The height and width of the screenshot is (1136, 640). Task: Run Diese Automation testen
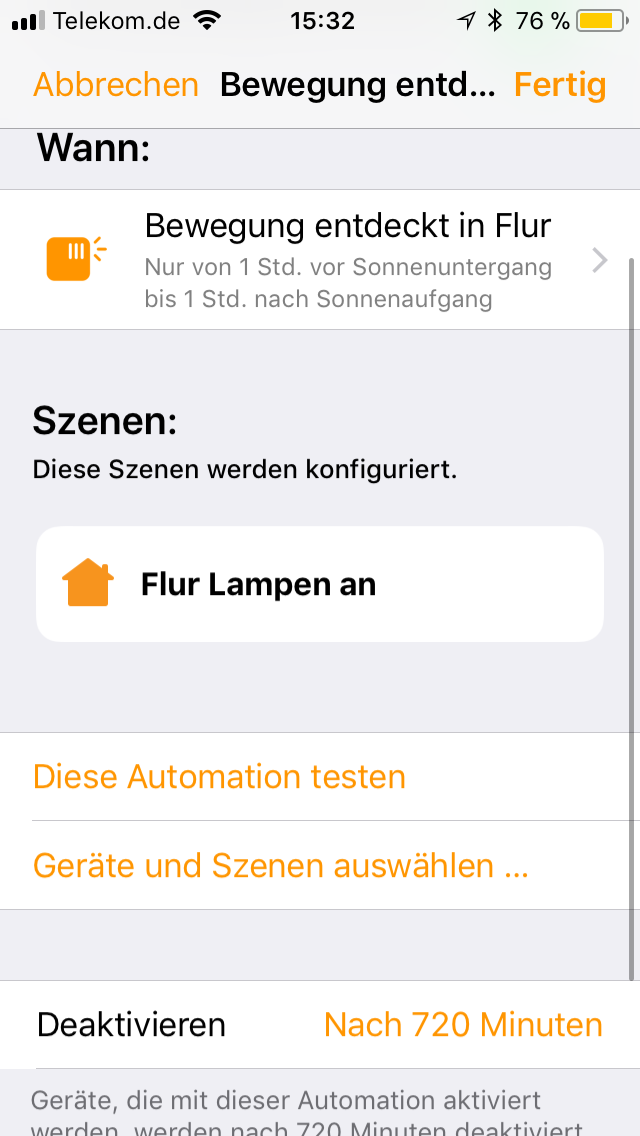tap(220, 777)
